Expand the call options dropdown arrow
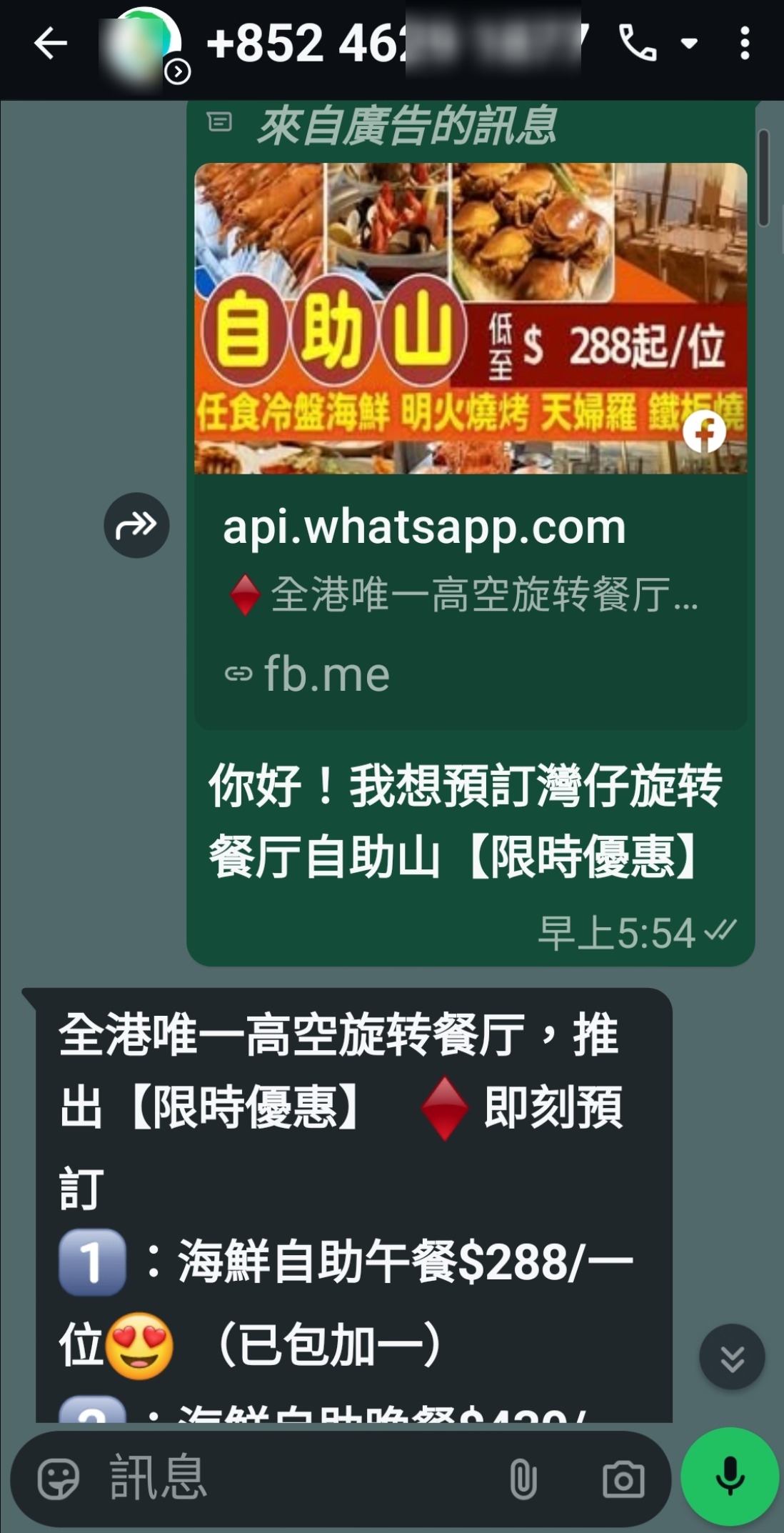The image size is (784, 1533). click(689, 44)
